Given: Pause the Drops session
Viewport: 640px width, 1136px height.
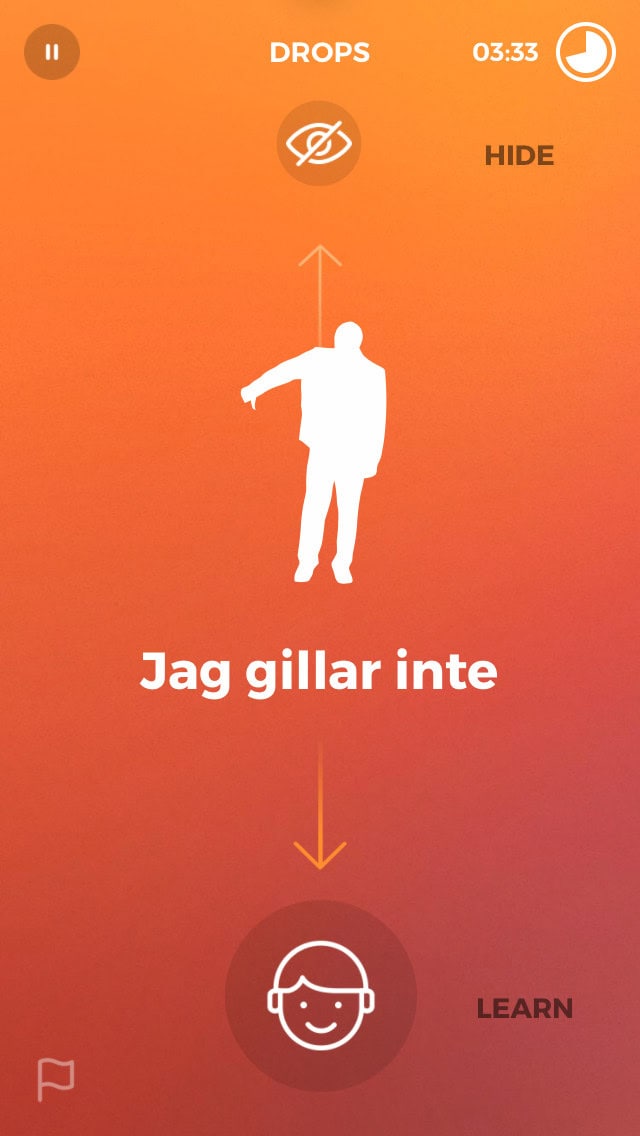Looking at the screenshot, I should coord(52,52).
